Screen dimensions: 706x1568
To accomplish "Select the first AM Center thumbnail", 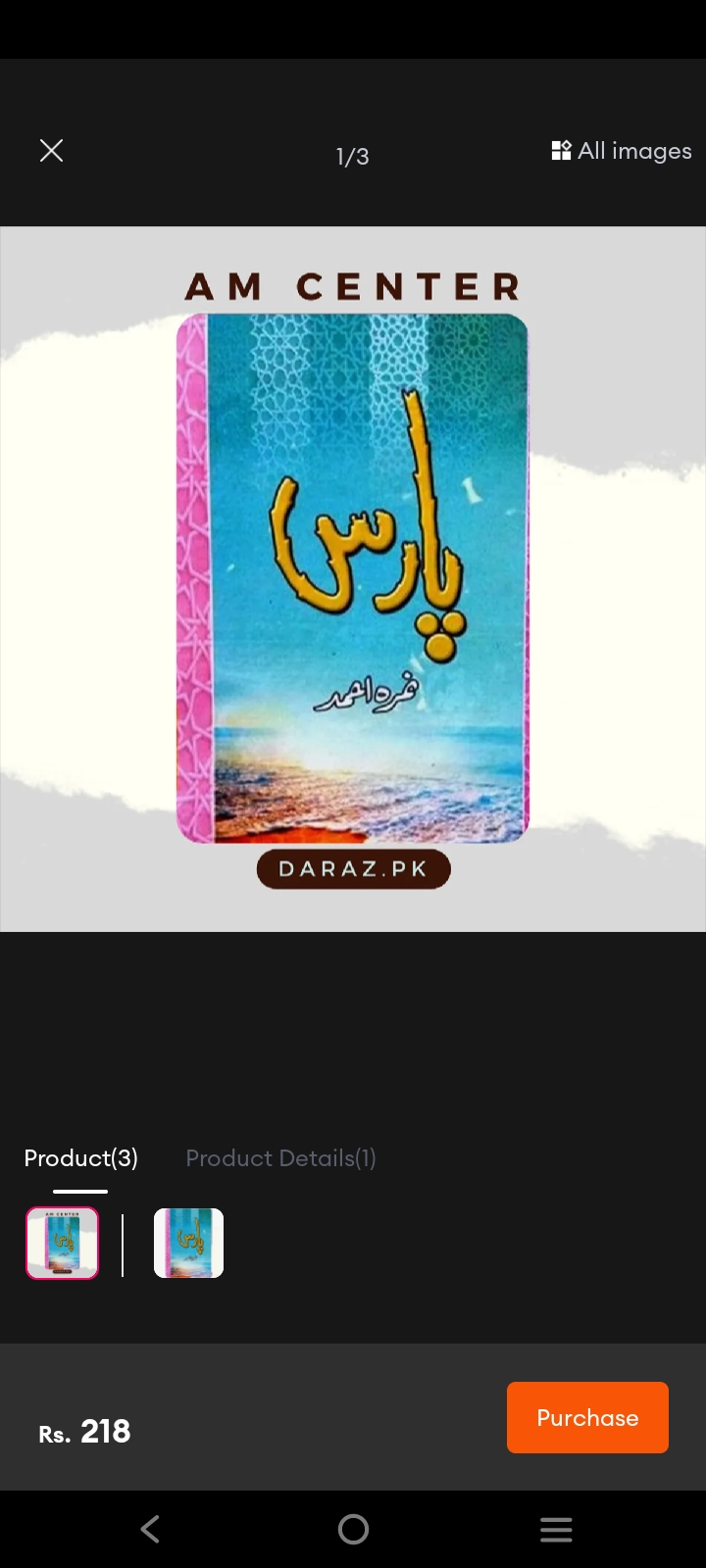I will [62, 1243].
